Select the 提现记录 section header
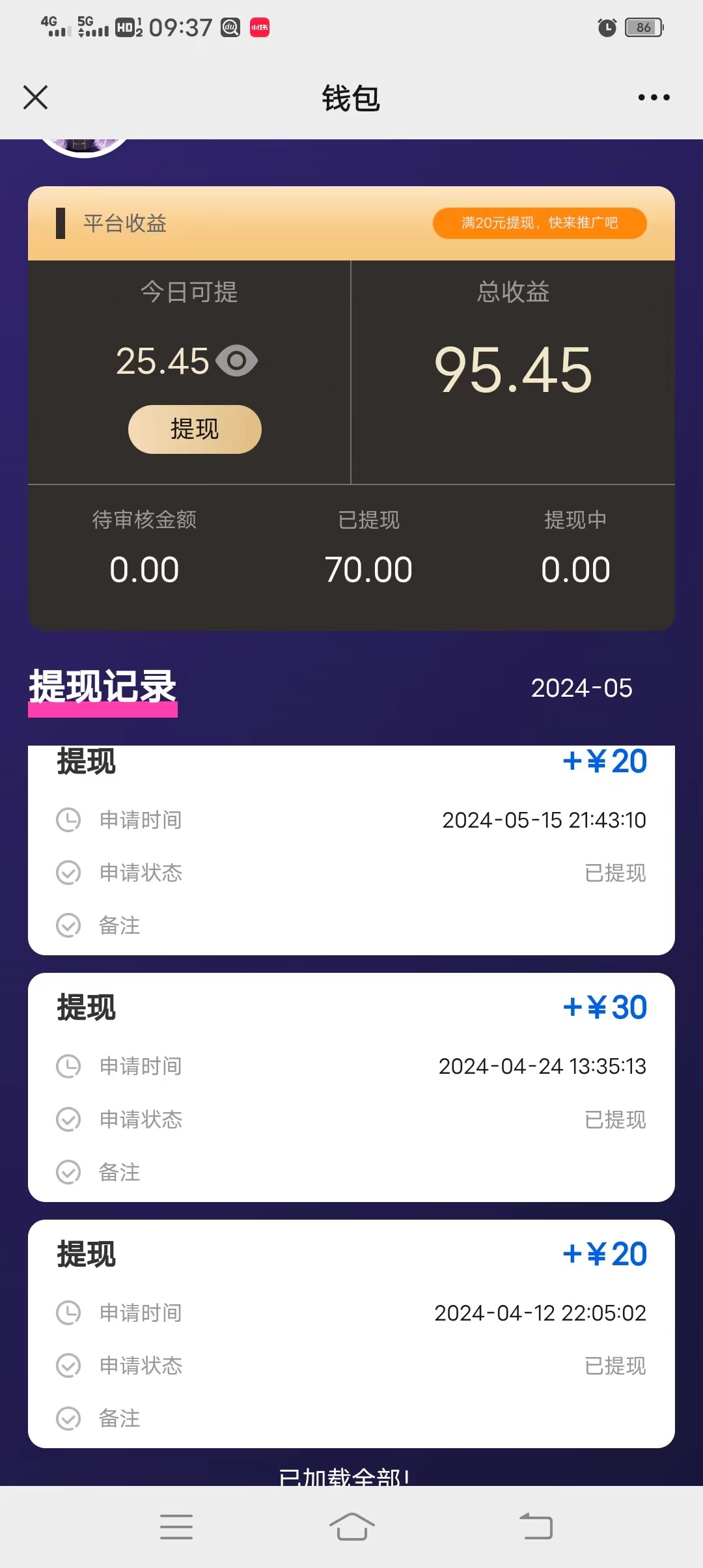 [x=102, y=688]
